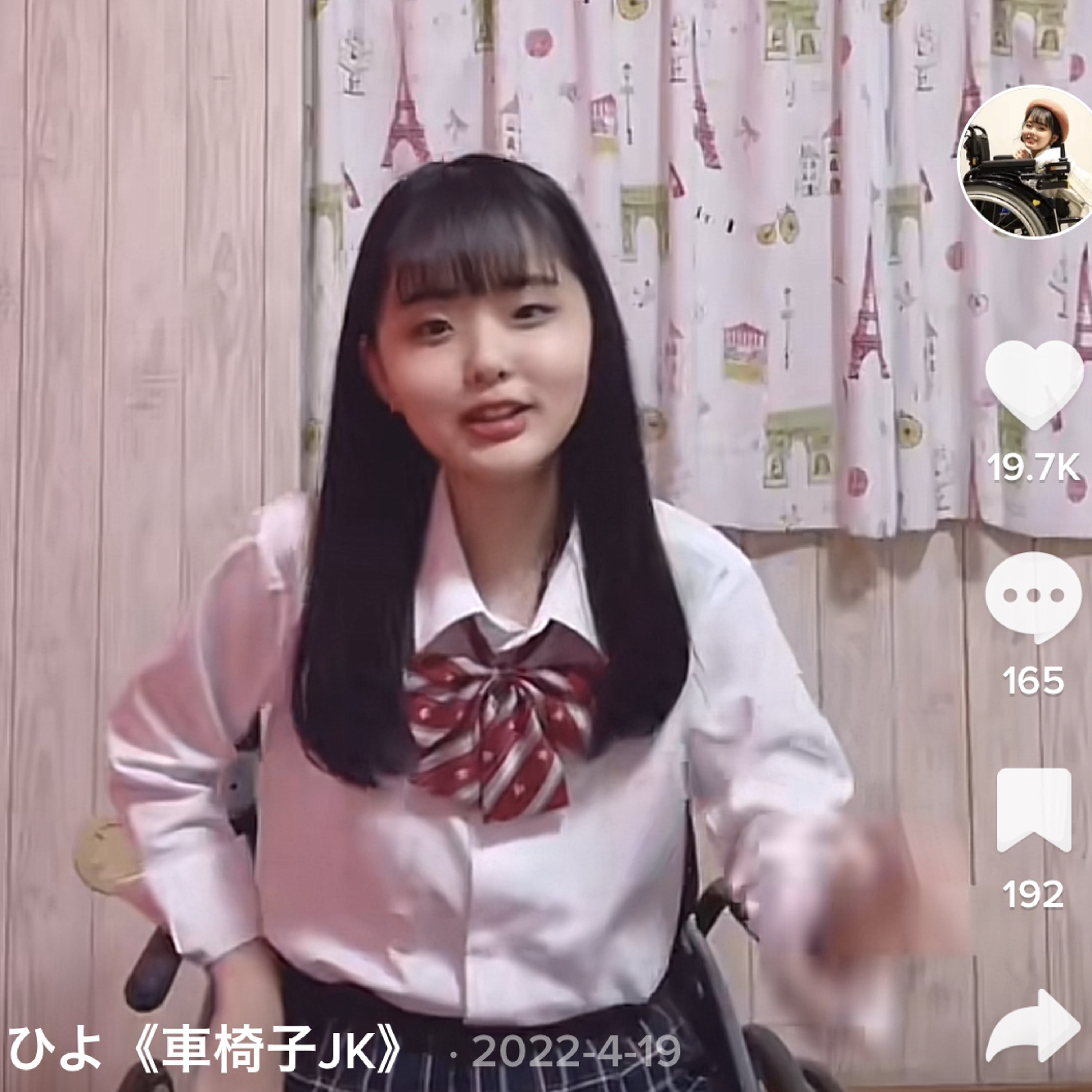
Task: Bookmark this video to favorites
Action: coord(1033,810)
